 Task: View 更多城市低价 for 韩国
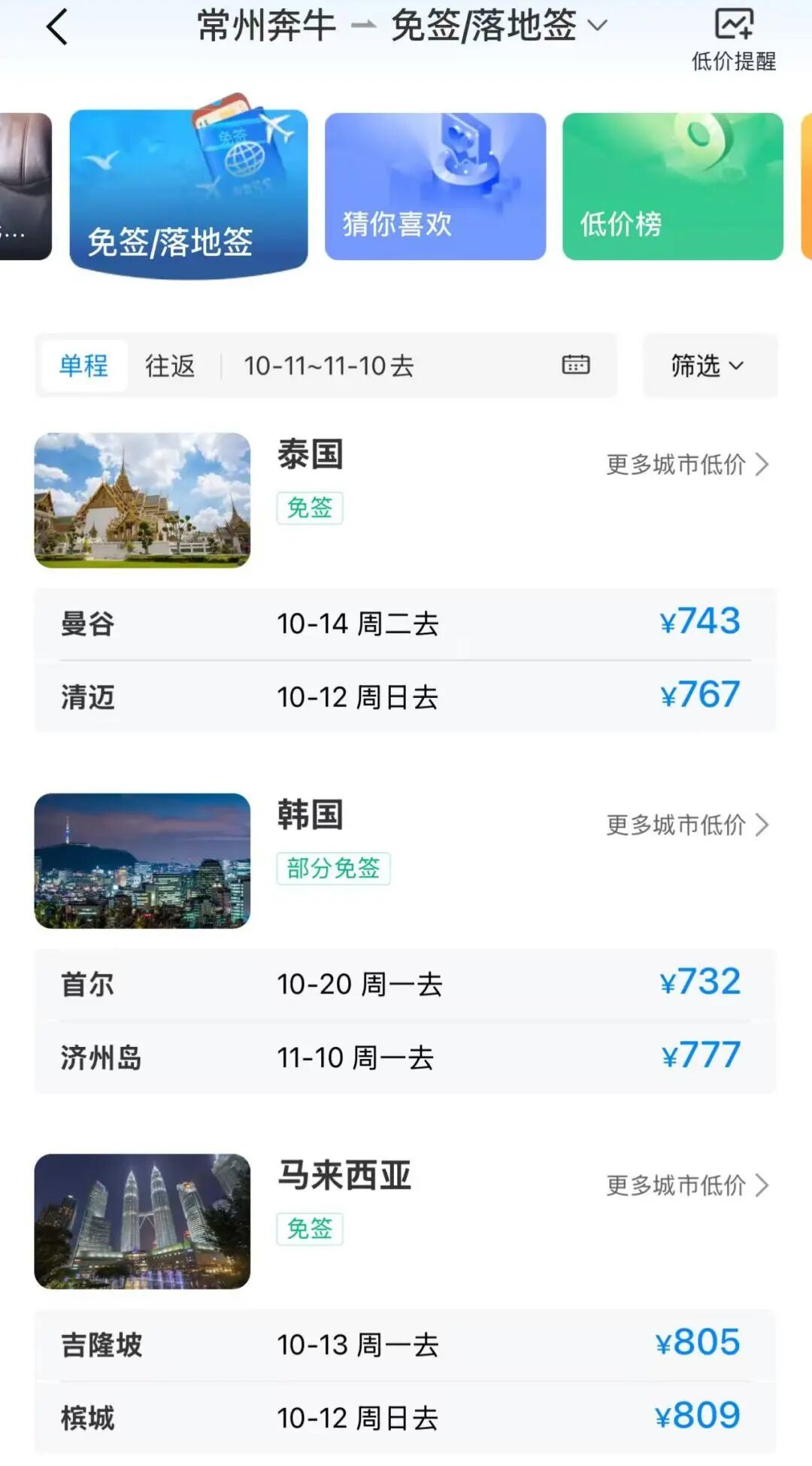point(686,824)
